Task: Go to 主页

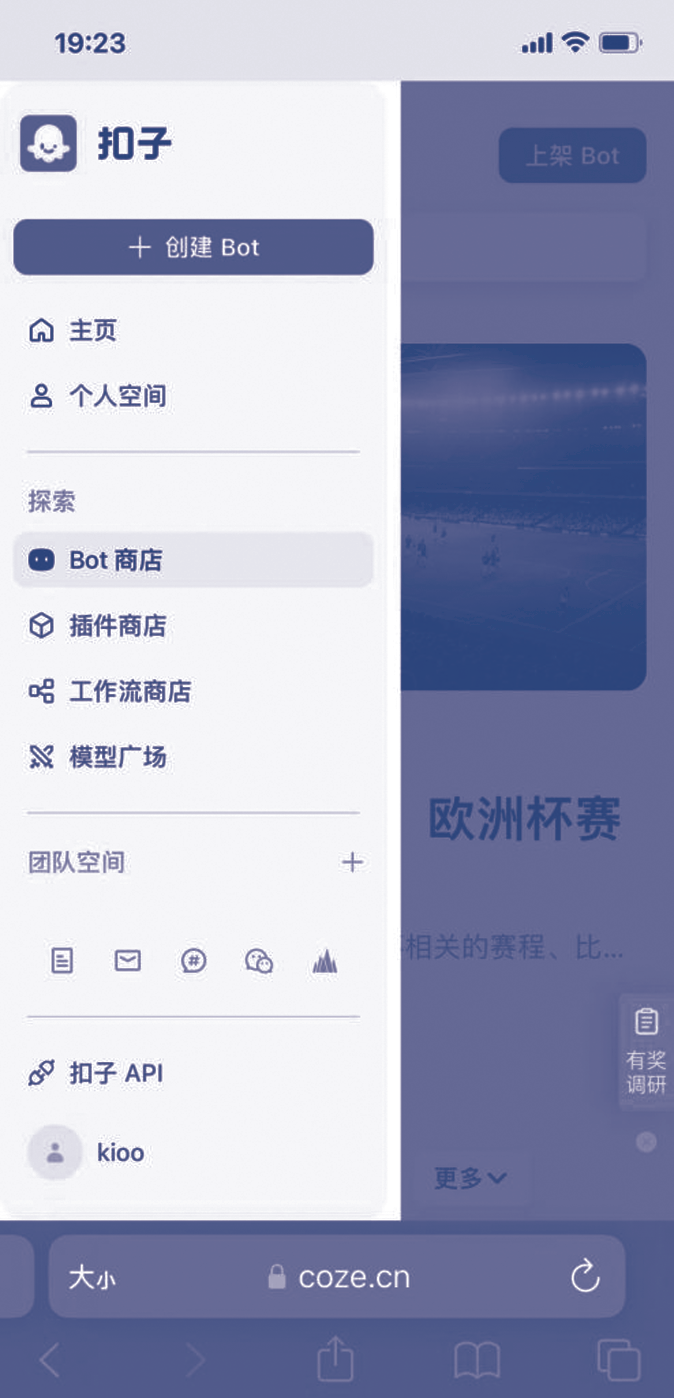Action: 92,331
